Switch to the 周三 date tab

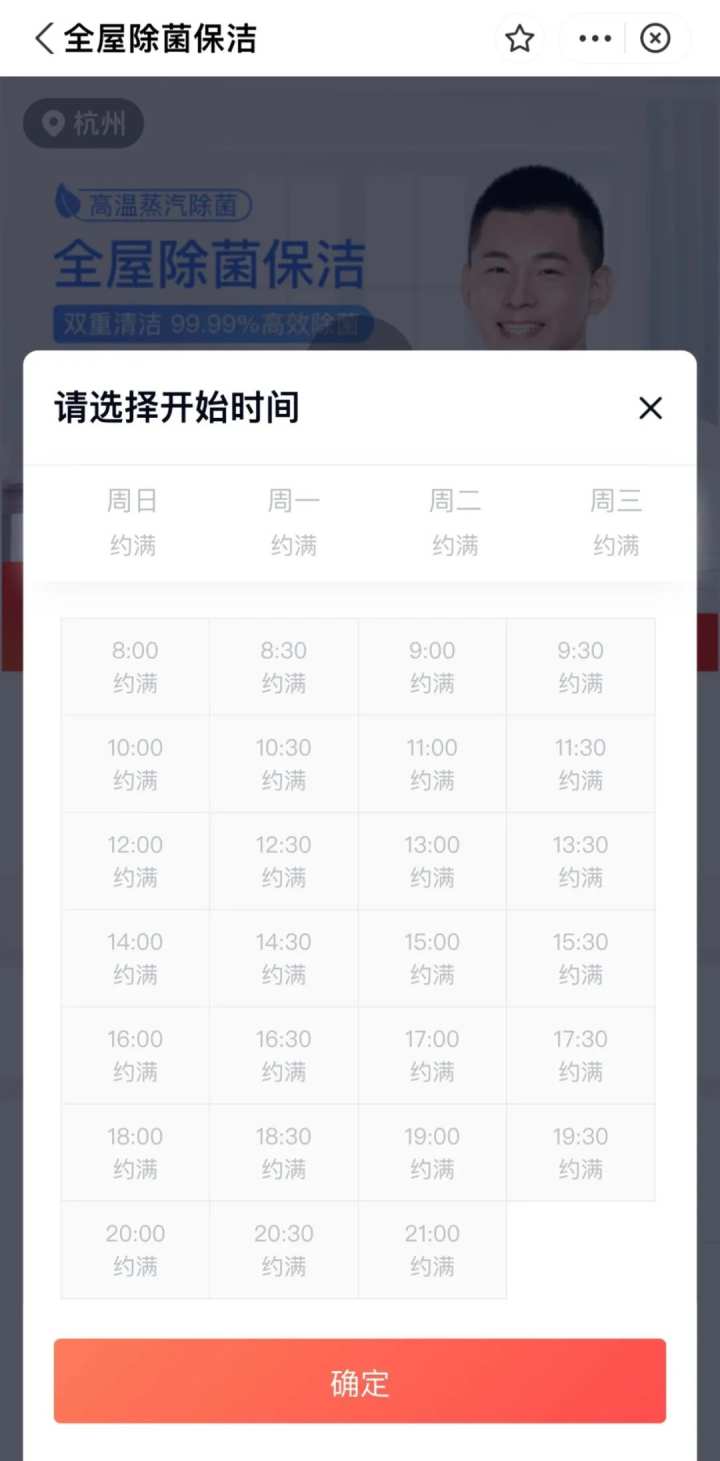[x=616, y=522]
